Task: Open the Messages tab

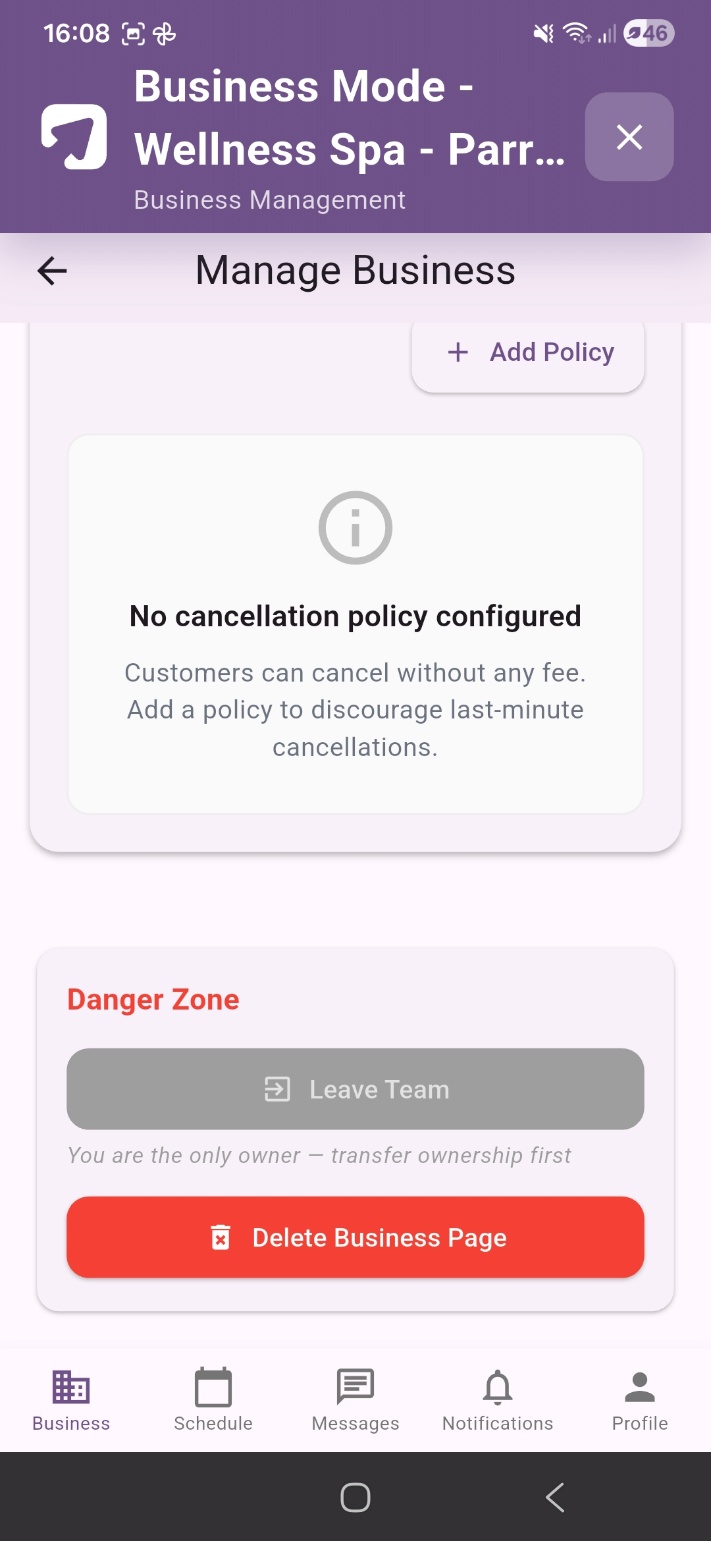Action: pos(355,1399)
